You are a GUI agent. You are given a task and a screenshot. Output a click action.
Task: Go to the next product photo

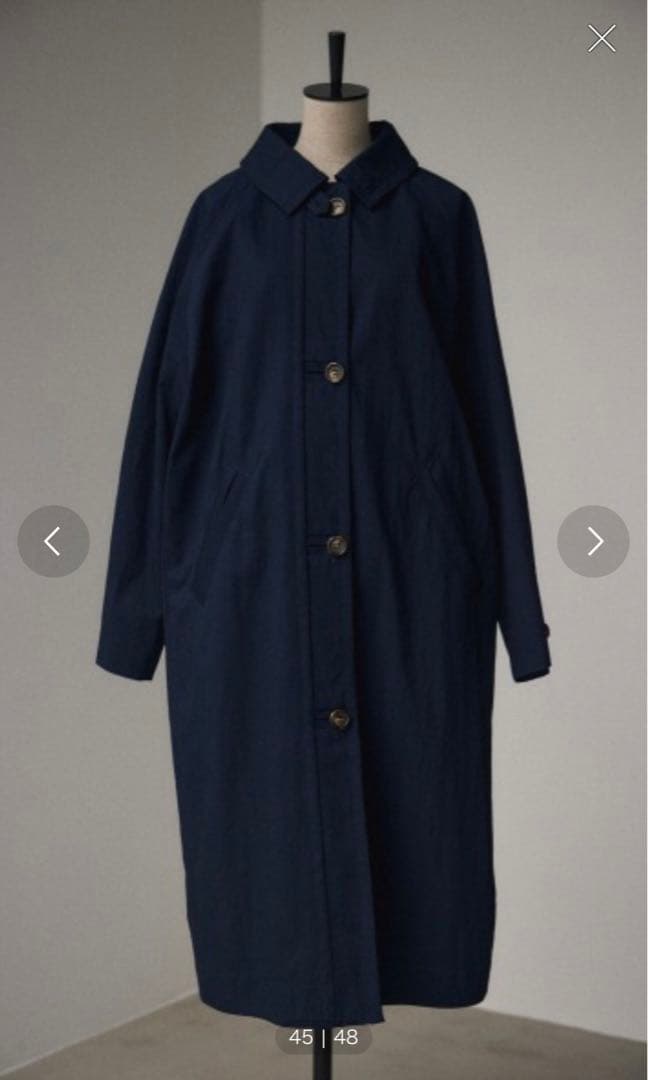pyautogui.click(x=593, y=541)
